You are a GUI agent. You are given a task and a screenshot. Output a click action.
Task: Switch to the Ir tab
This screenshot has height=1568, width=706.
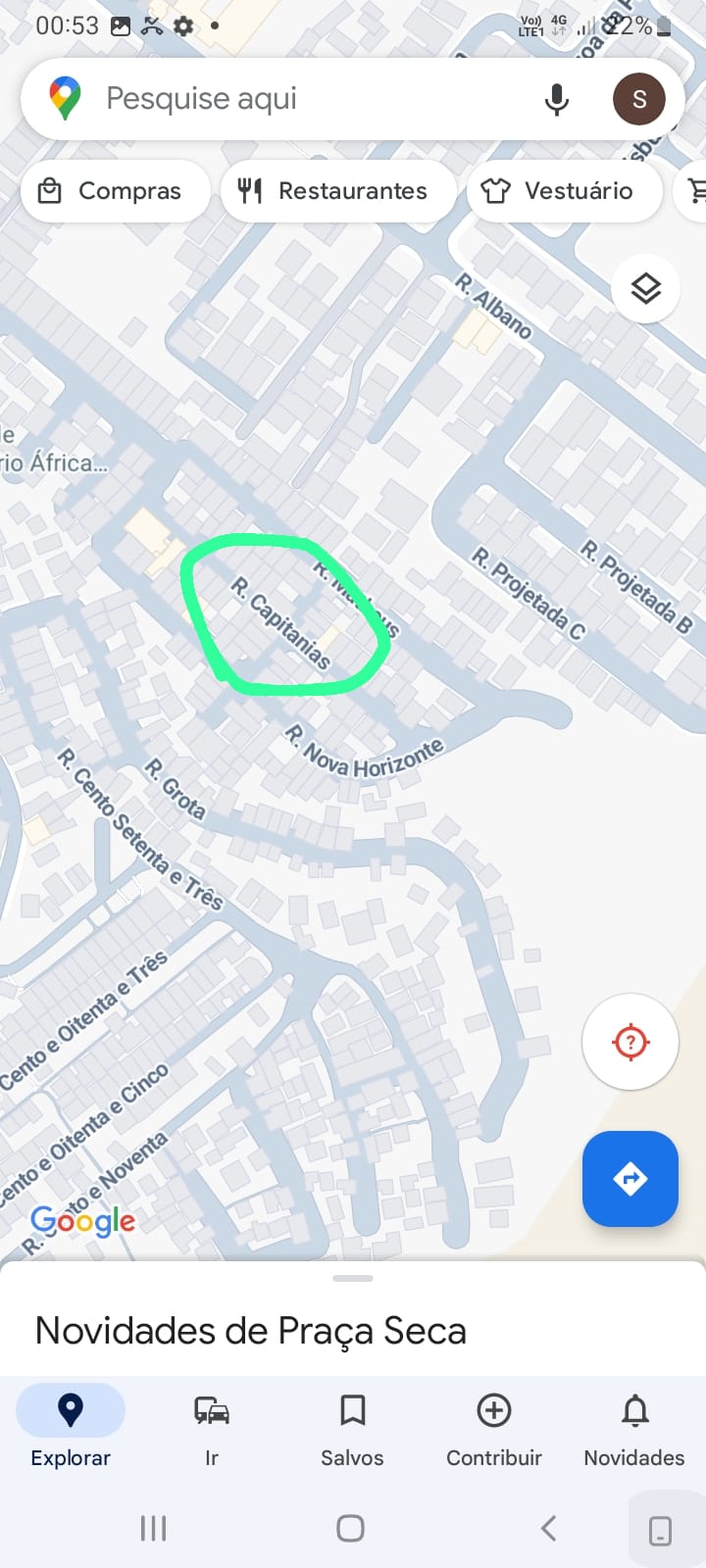point(212,1429)
